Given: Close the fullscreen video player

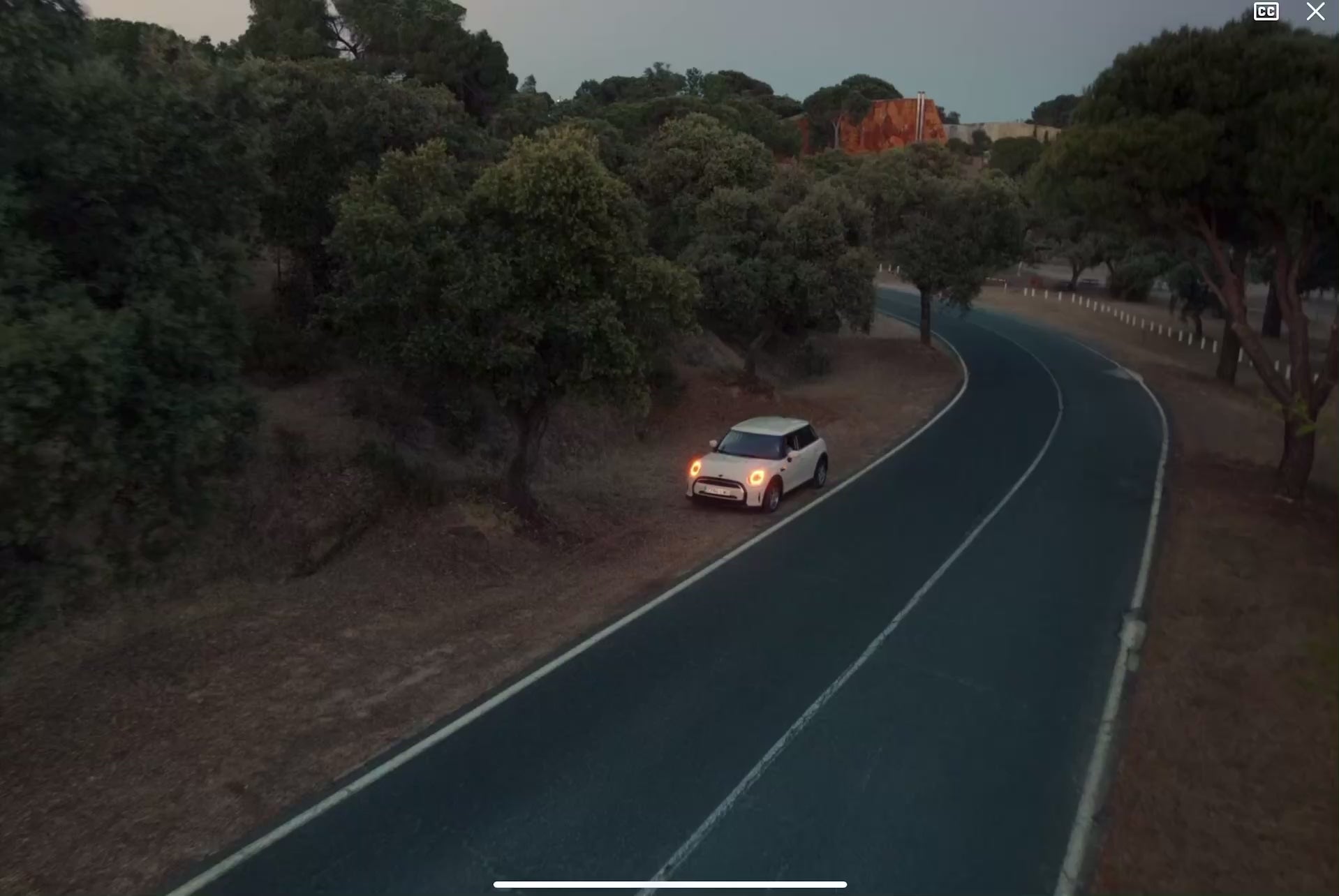Looking at the screenshot, I should click(x=1315, y=12).
